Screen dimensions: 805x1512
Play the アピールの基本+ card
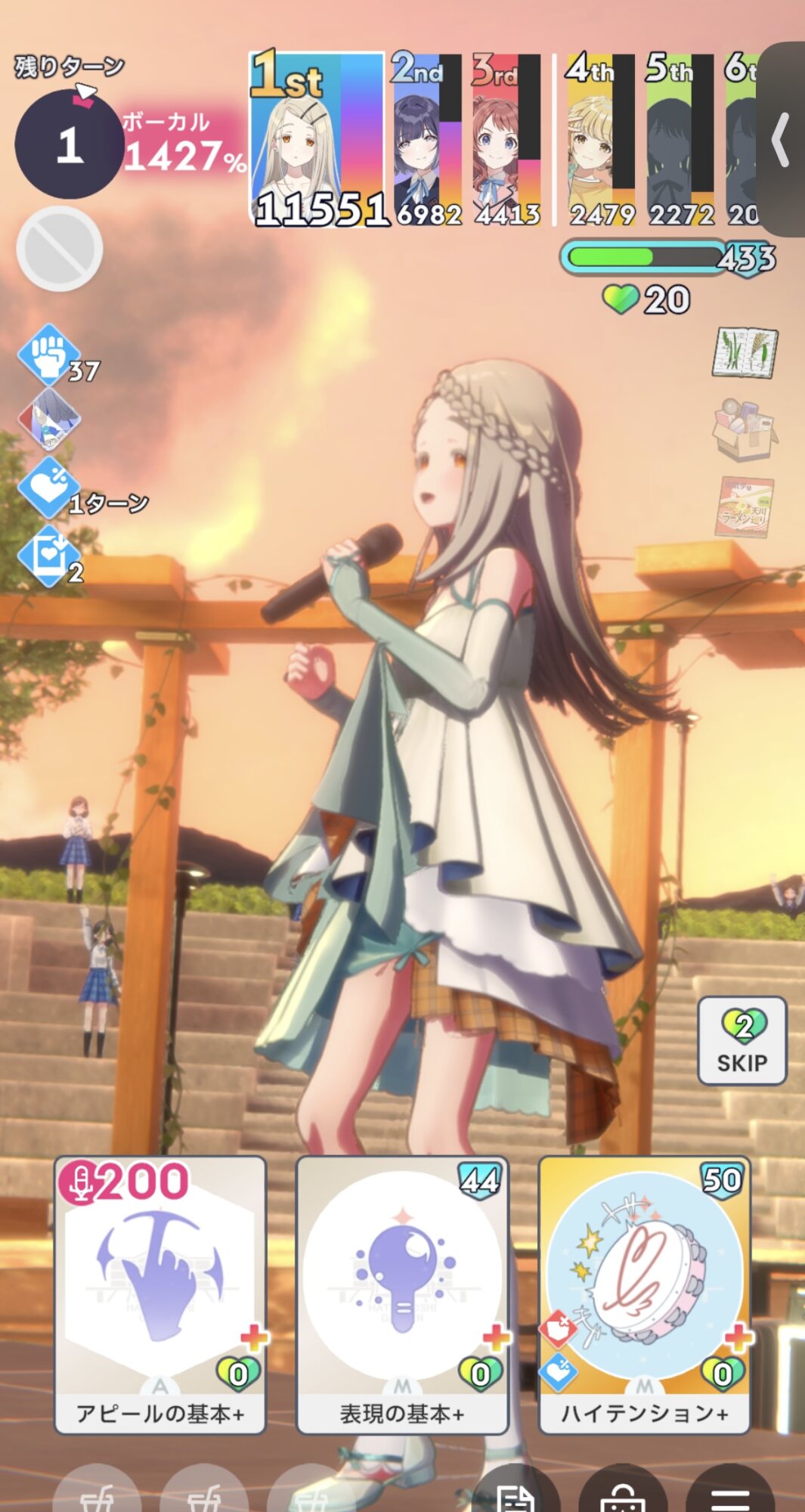click(x=160, y=1294)
